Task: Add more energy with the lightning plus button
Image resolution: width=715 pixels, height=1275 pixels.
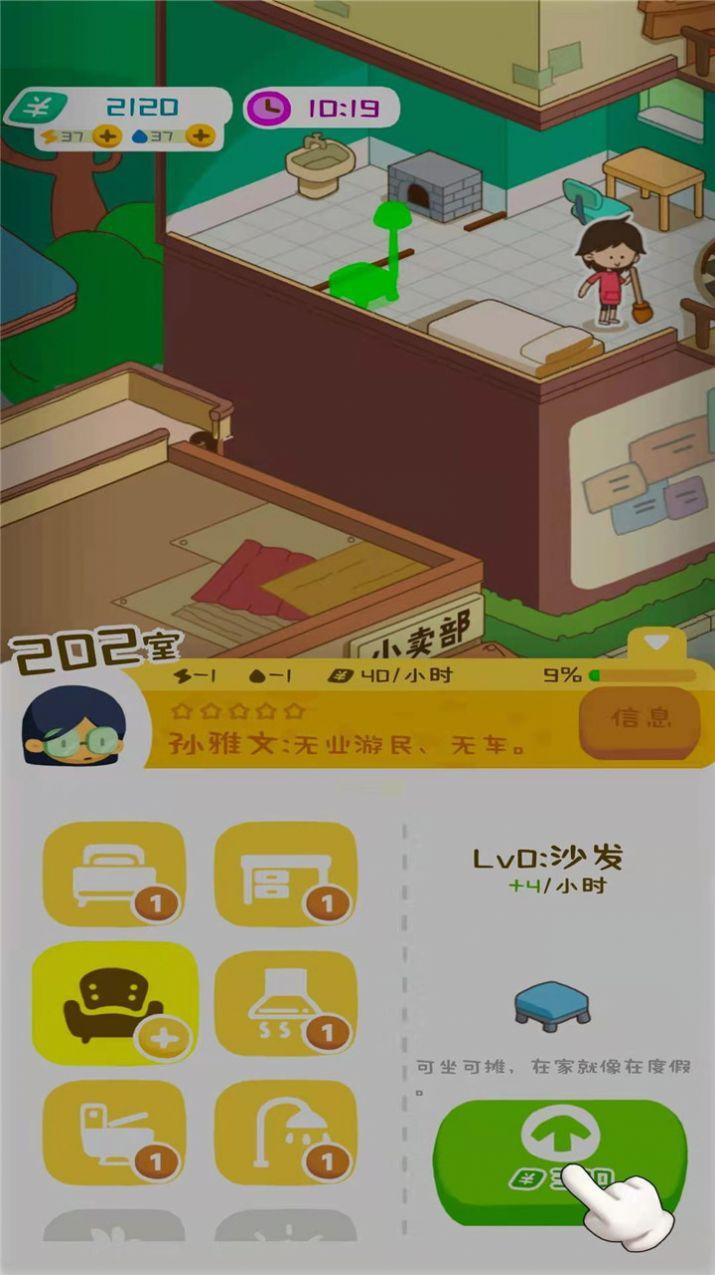Action: click(x=106, y=136)
